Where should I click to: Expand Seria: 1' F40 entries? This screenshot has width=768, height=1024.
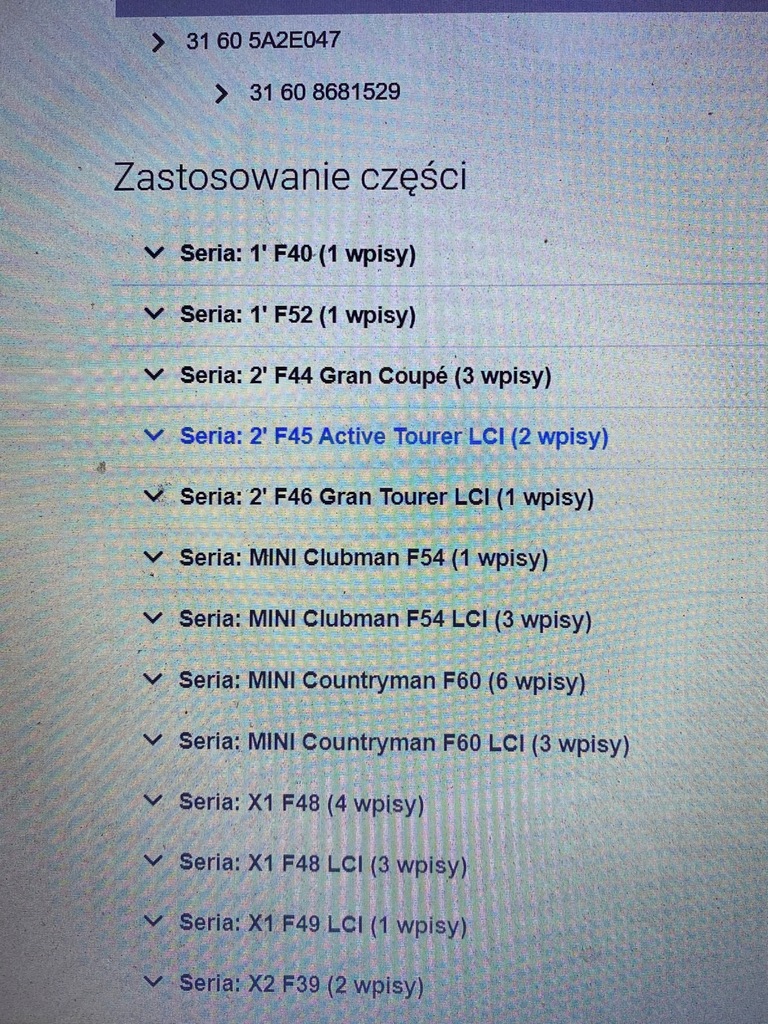pos(297,254)
